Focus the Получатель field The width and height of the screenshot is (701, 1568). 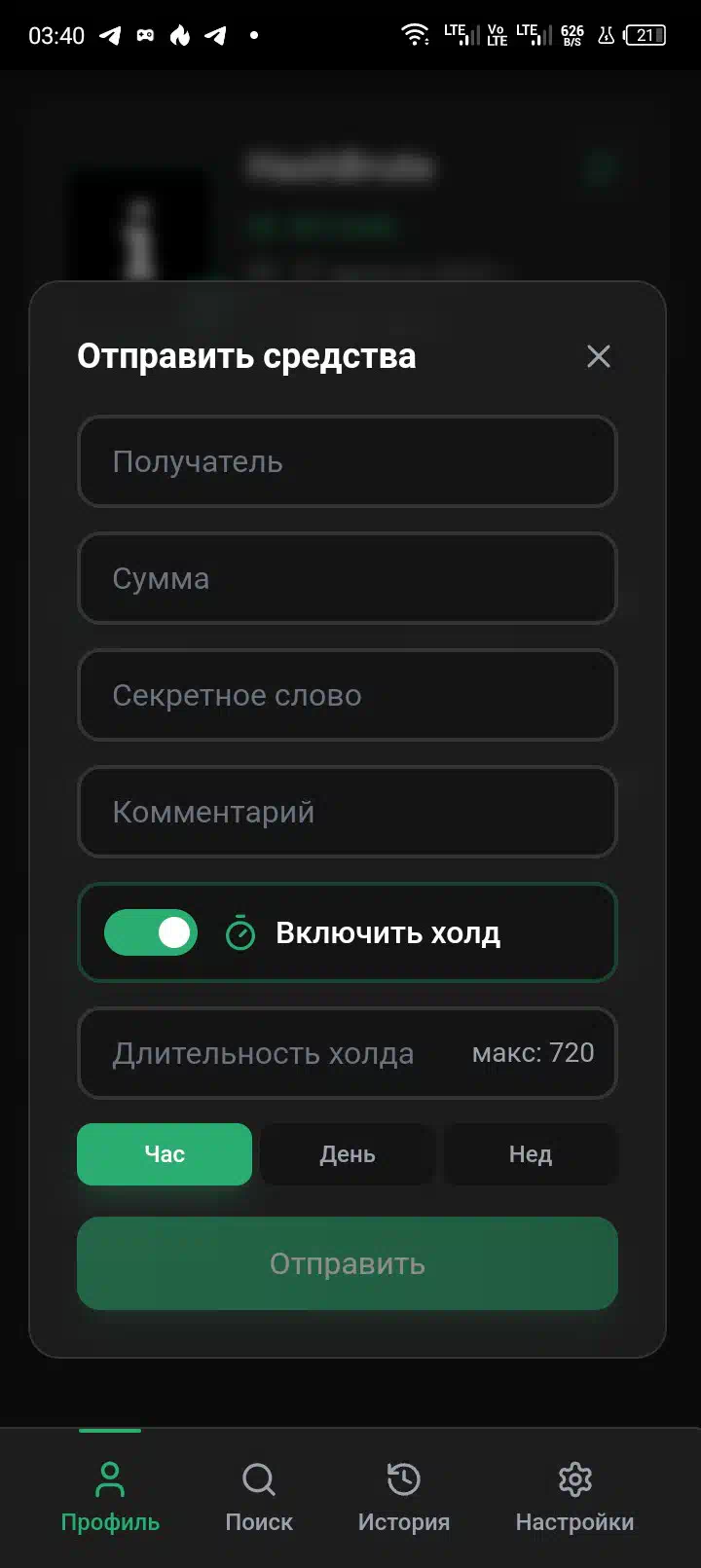click(x=347, y=461)
